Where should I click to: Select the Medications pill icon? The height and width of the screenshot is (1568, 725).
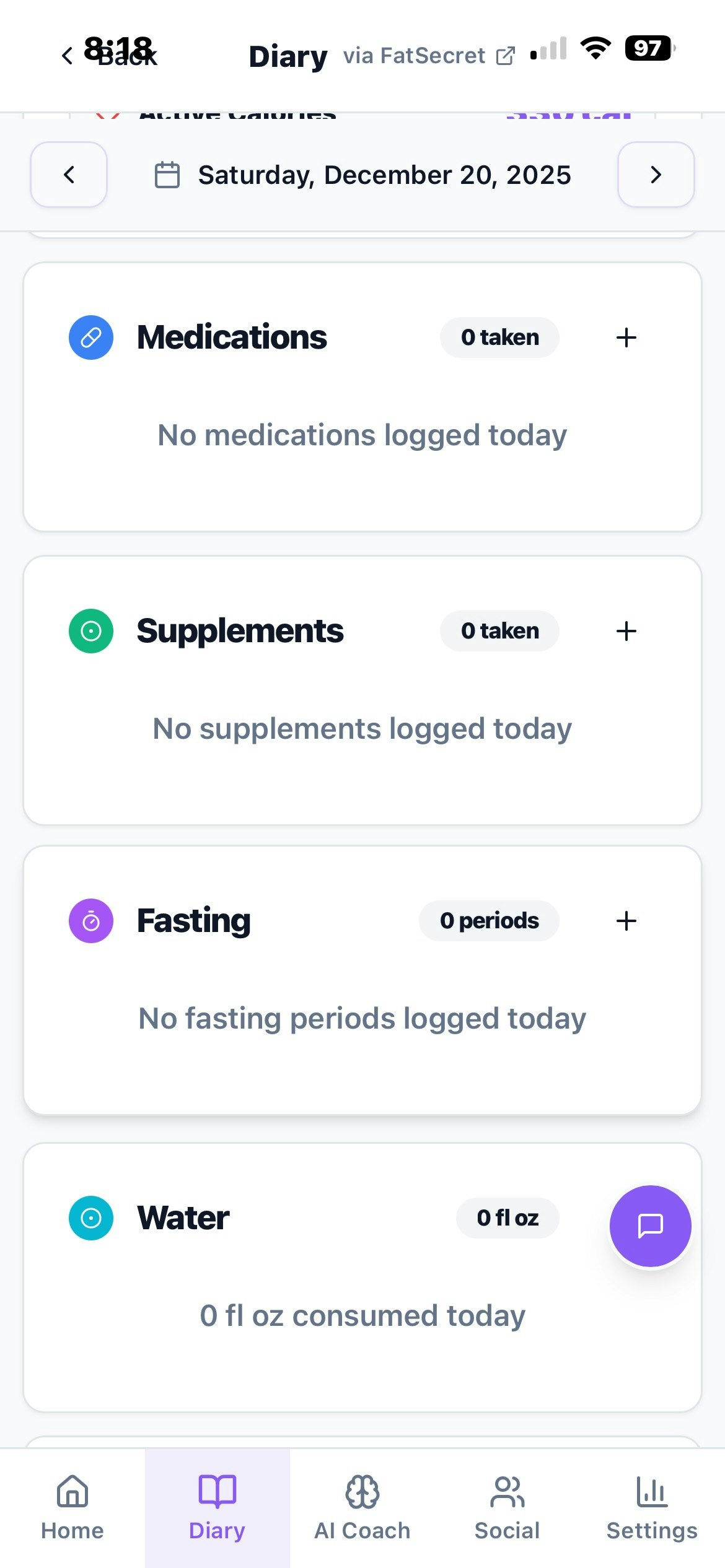point(90,338)
